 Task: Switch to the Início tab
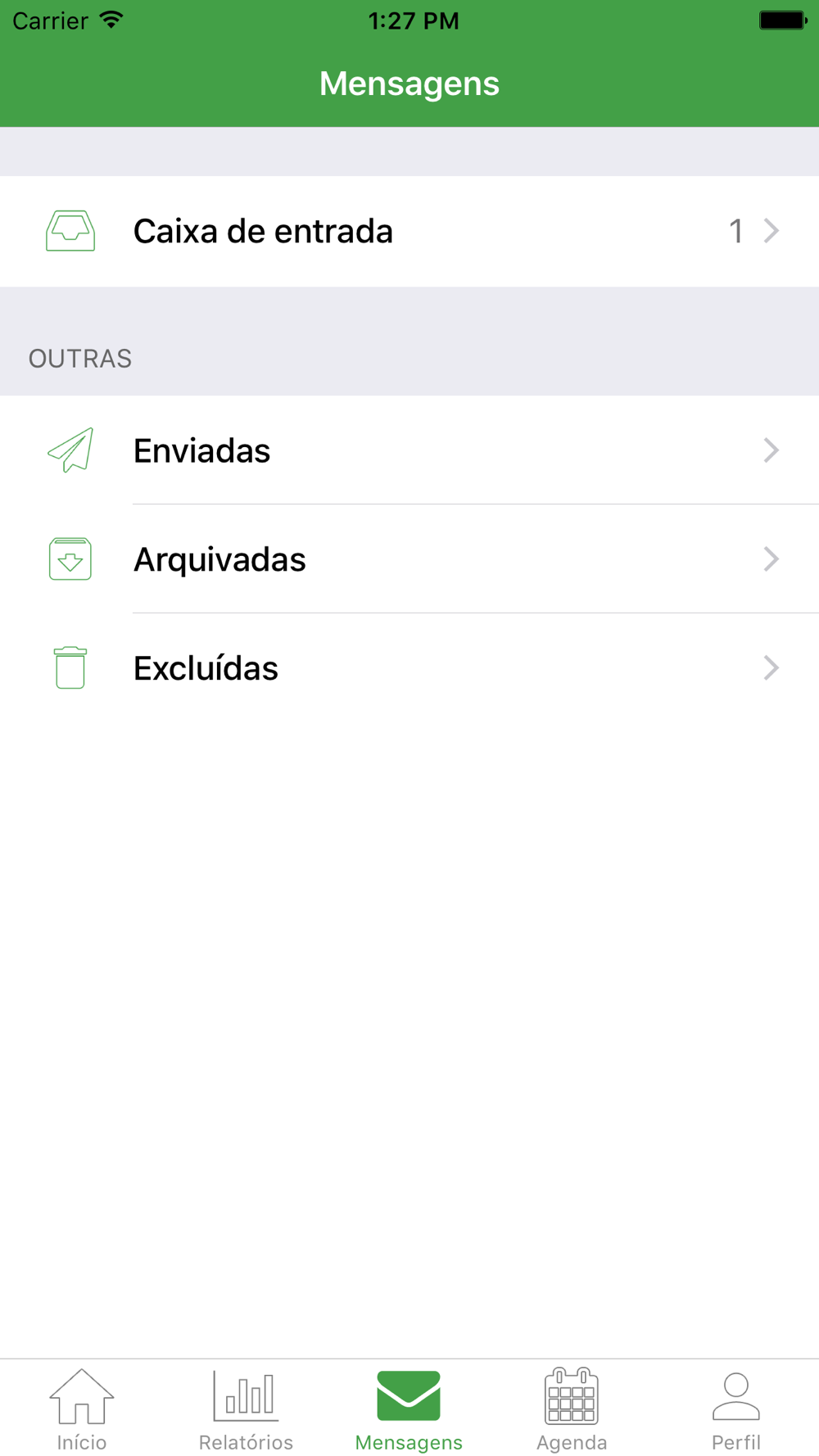coord(82,1409)
